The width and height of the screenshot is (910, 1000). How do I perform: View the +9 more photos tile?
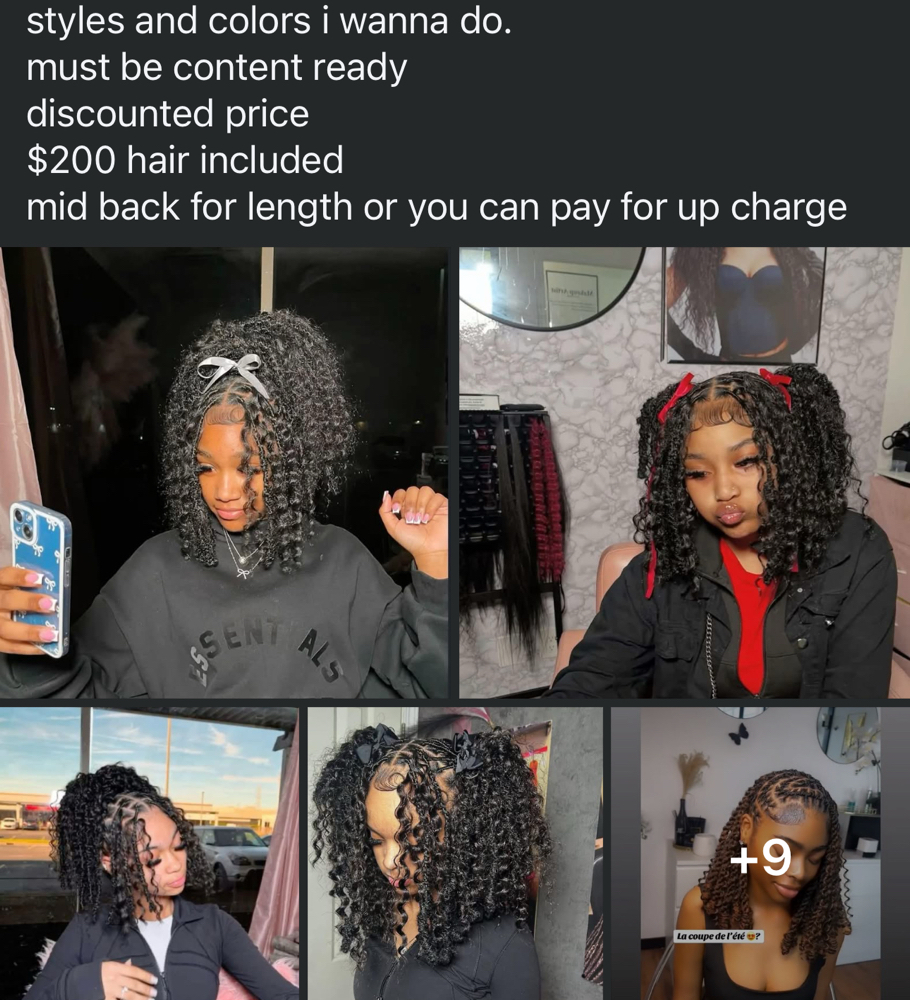coord(760,853)
